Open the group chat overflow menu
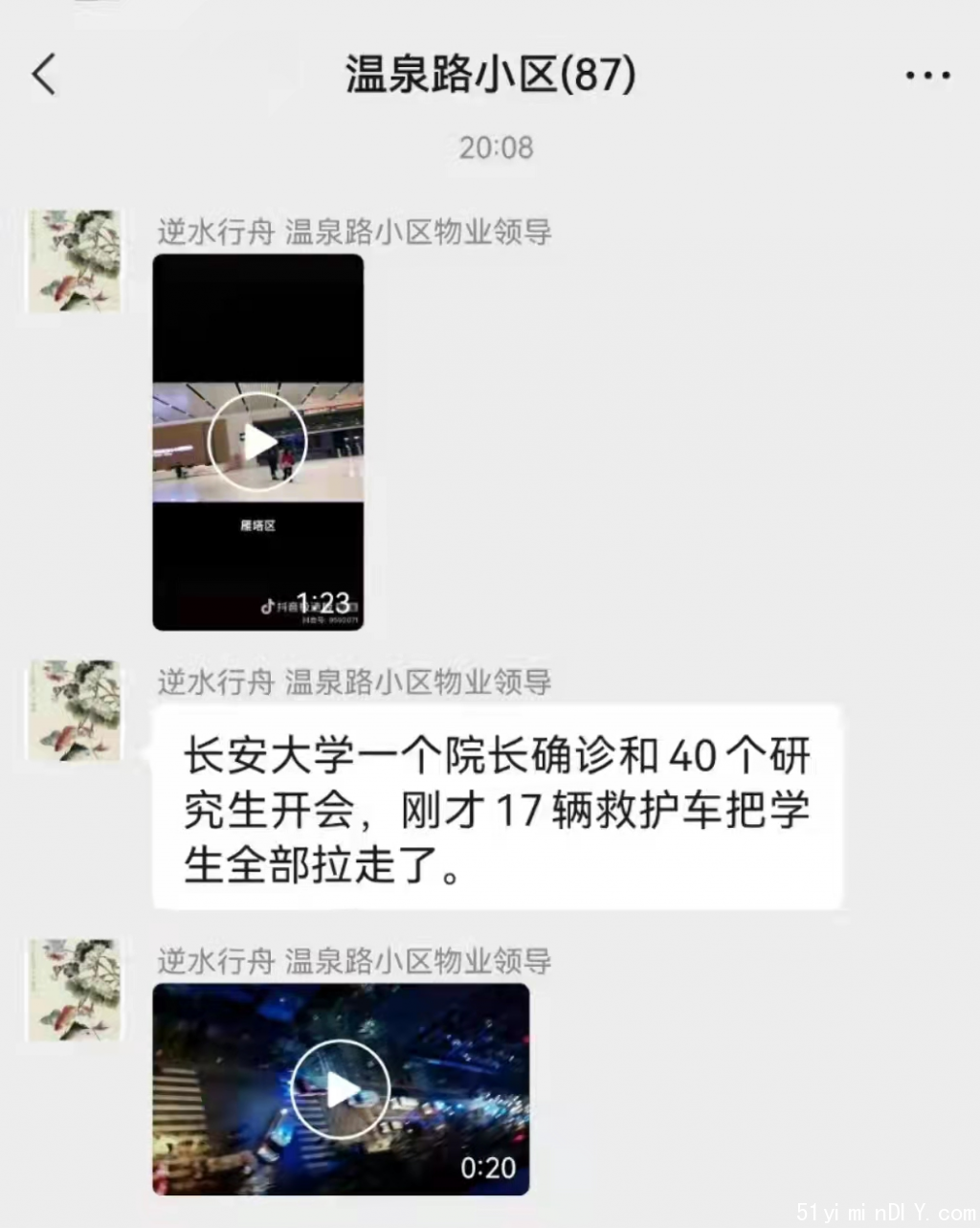The height and width of the screenshot is (1228, 980). click(x=926, y=76)
